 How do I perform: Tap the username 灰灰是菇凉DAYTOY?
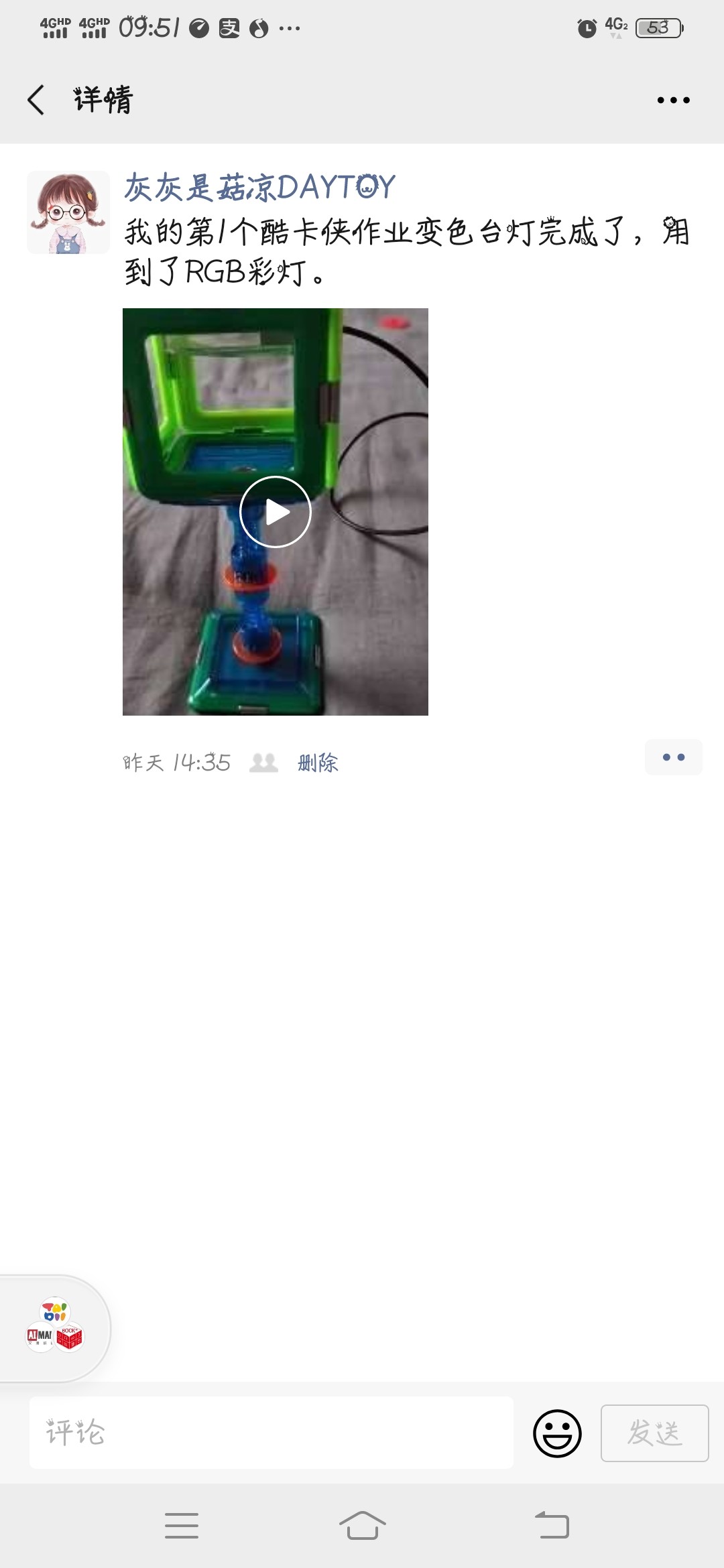coord(260,187)
